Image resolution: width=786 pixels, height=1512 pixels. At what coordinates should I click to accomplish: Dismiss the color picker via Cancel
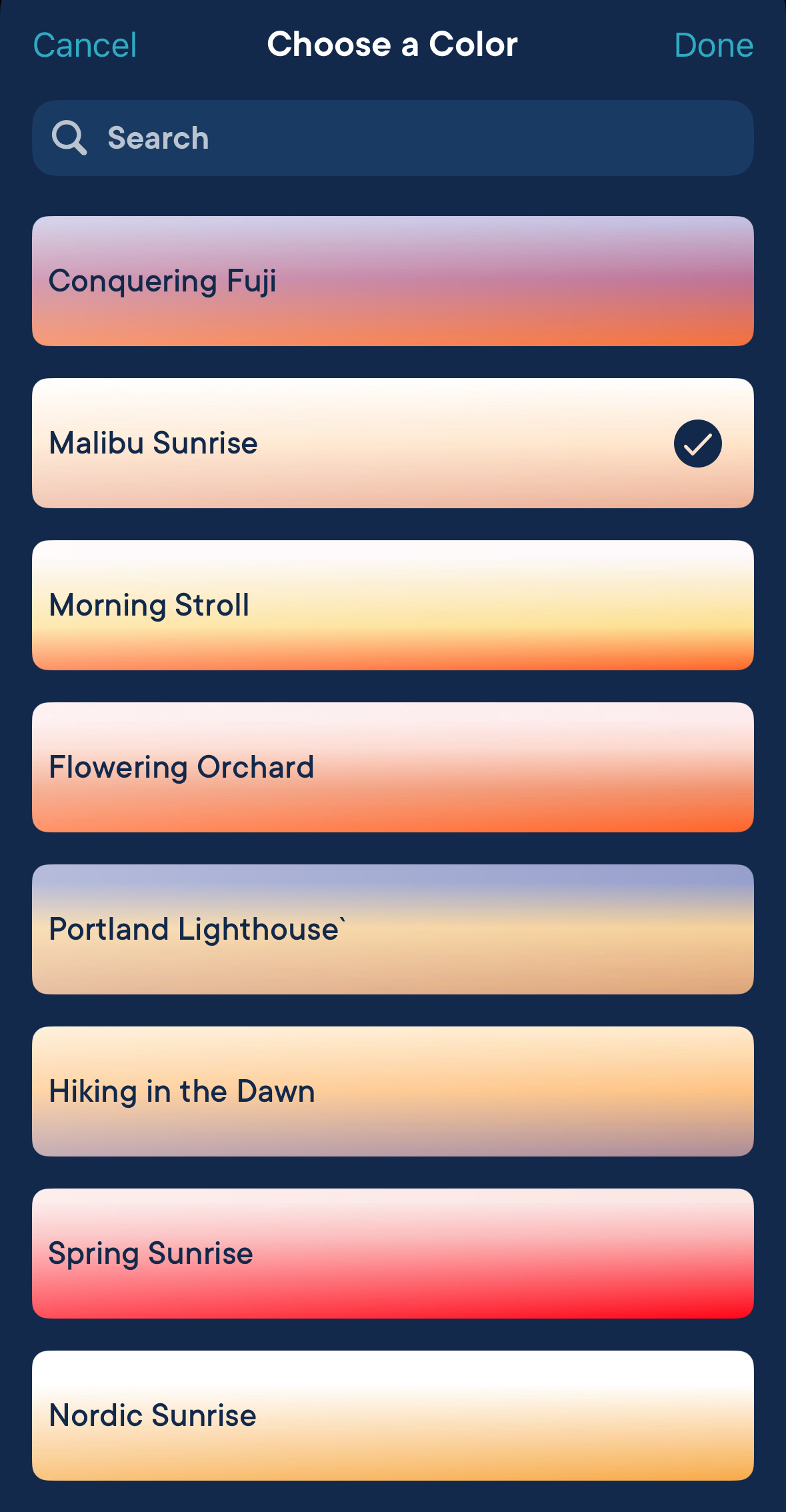tap(84, 45)
